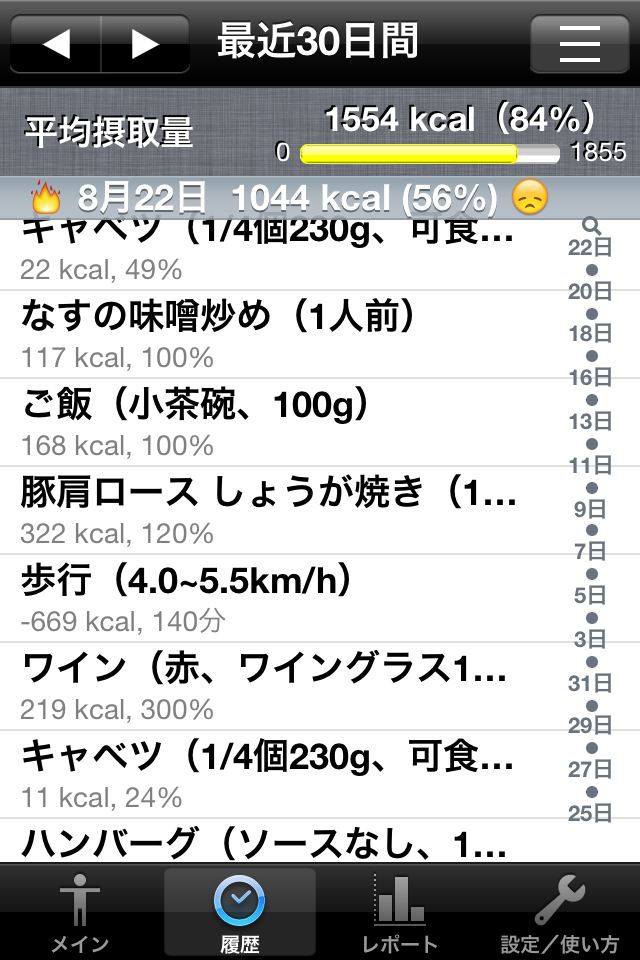Switch to the 履歴 tab
The height and width of the screenshot is (960, 640).
point(240,912)
